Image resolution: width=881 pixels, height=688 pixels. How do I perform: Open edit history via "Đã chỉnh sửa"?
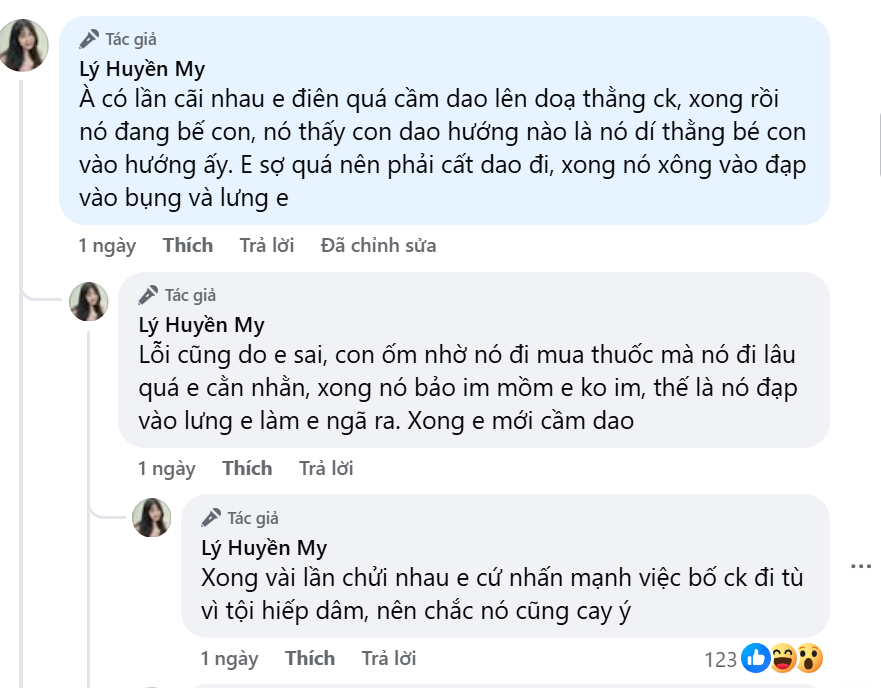[378, 245]
